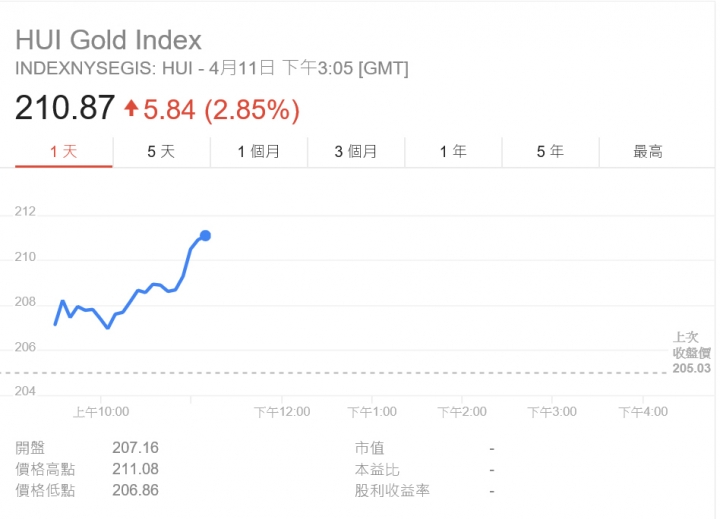This screenshot has width=720, height=519.
Task: Switch to the 5 天 chart range
Action: (161, 152)
